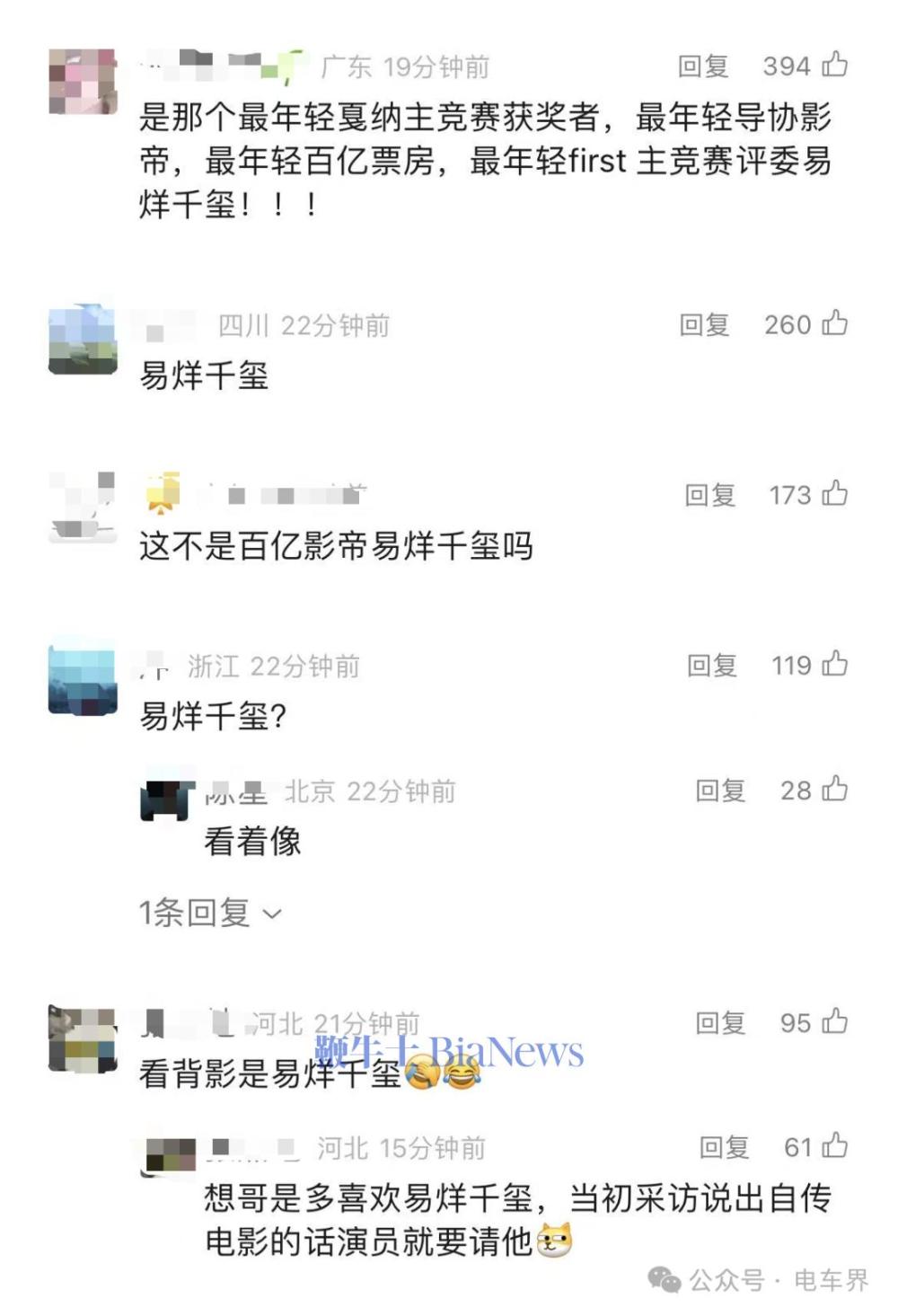Like the 看着像 reply from Beijing
This screenshot has height=1316, width=898.
835,789
